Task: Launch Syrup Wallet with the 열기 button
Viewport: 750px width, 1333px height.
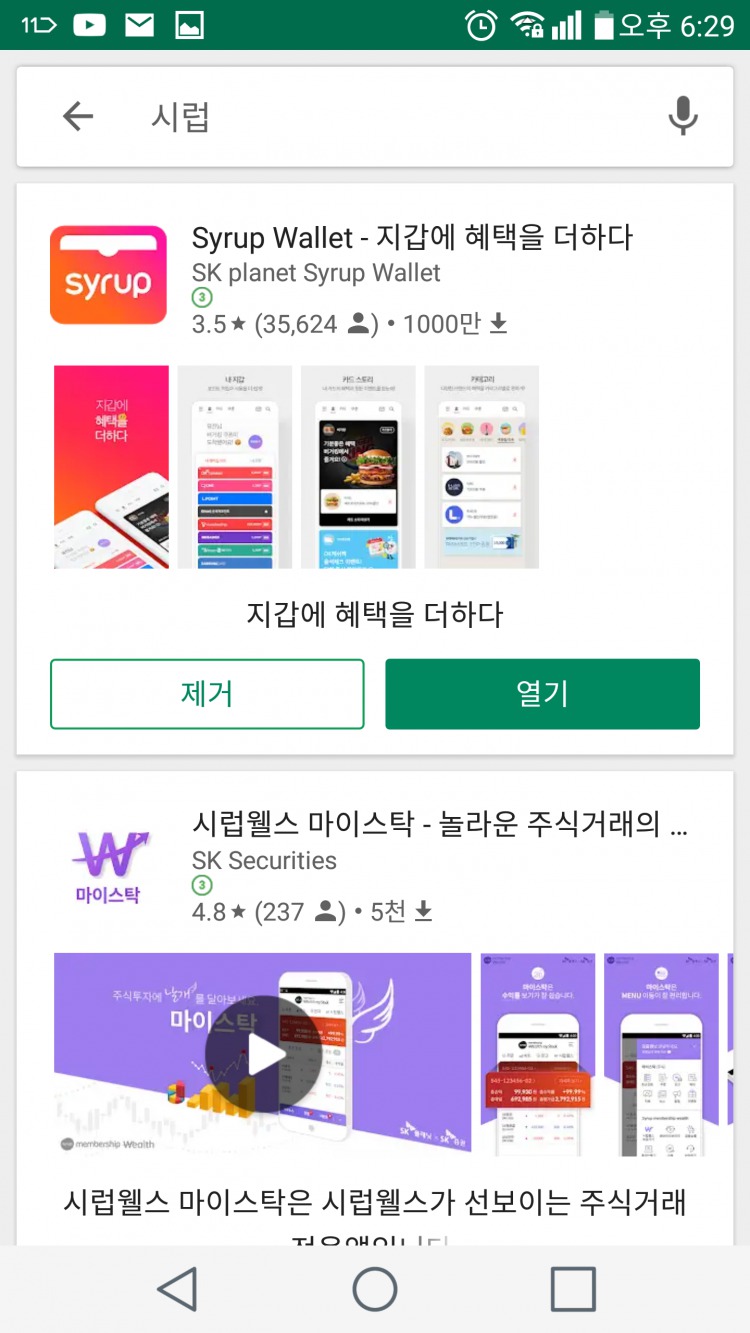Action: coord(542,694)
